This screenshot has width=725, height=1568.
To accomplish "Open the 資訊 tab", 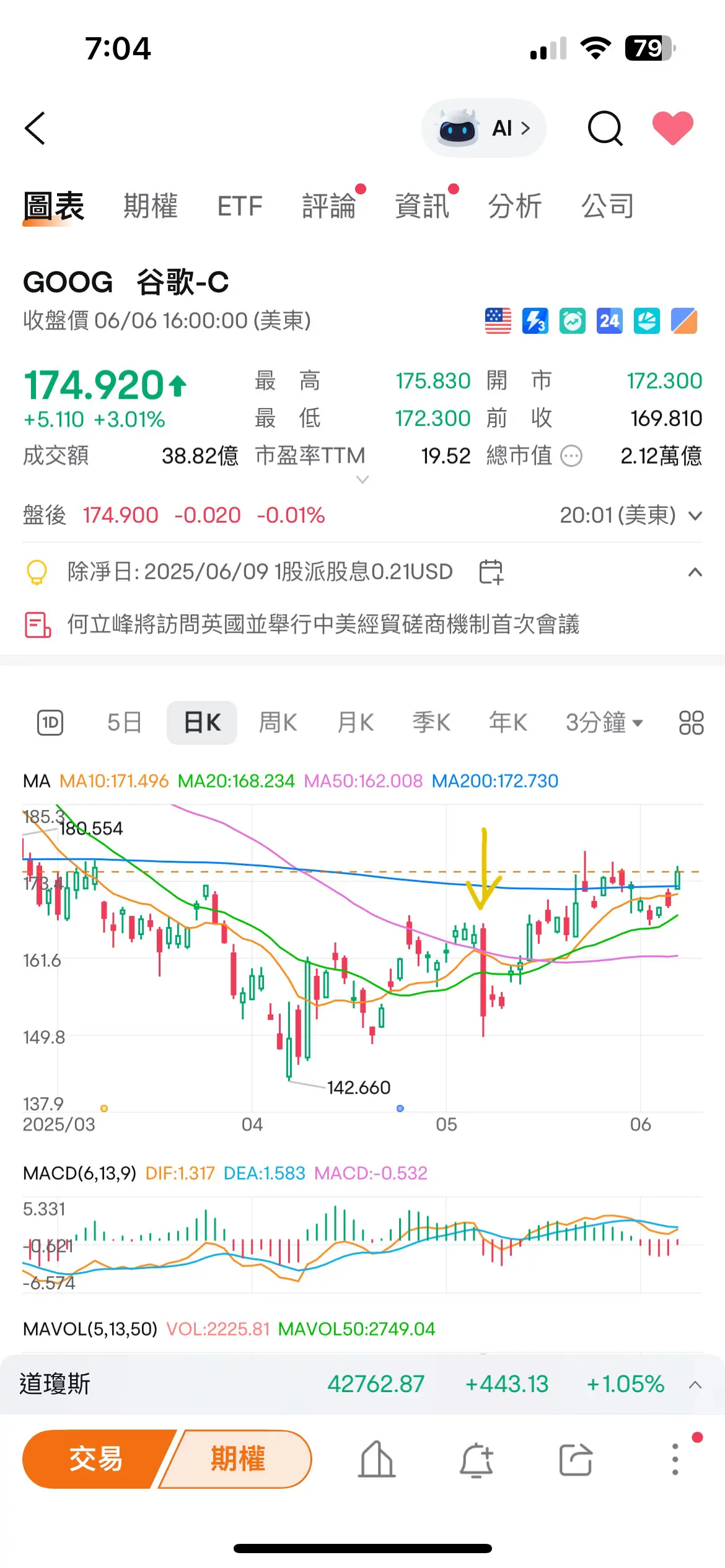I will [x=422, y=206].
